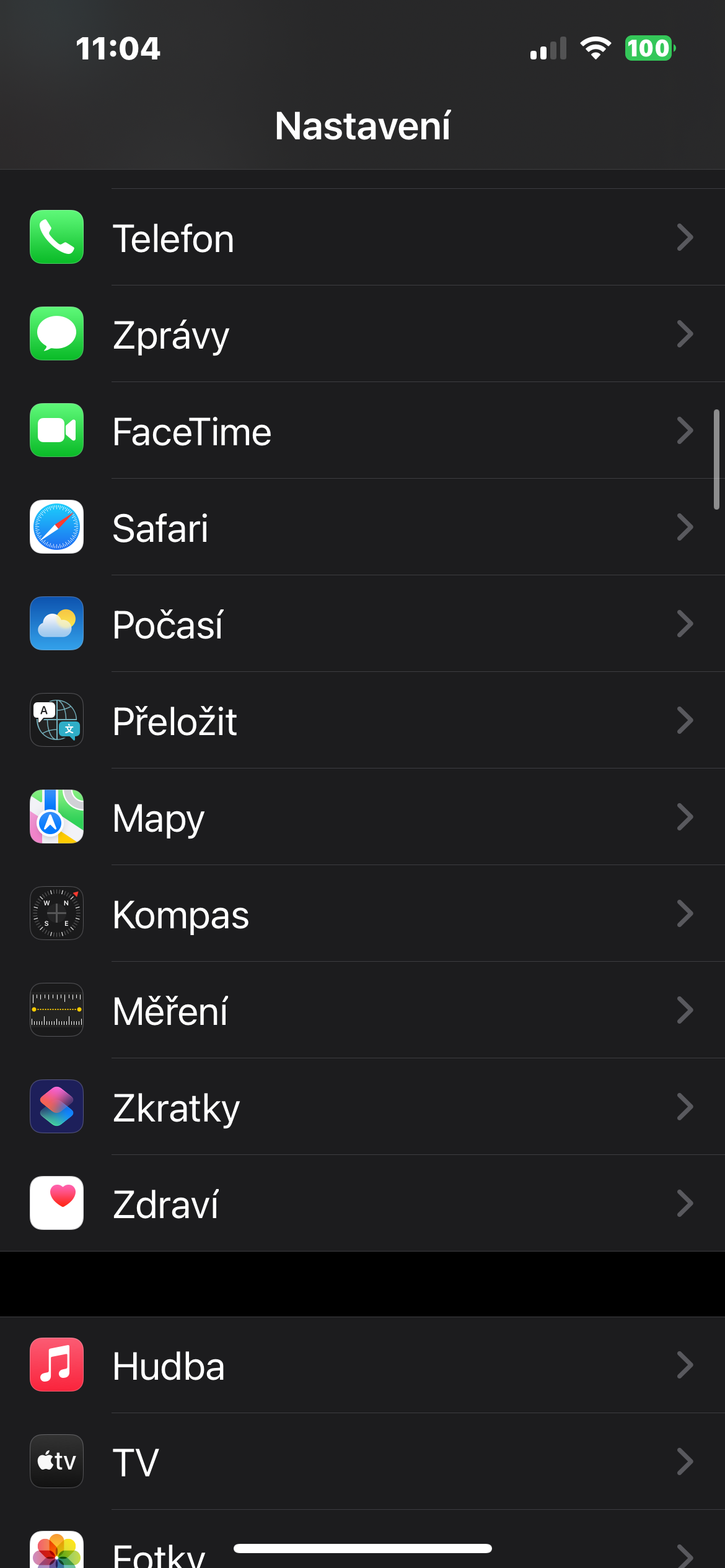Image resolution: width=725 pixels, height=1568 pixels.
Task: Go to Hudba settings
Action: click(x=362, y=1365)
